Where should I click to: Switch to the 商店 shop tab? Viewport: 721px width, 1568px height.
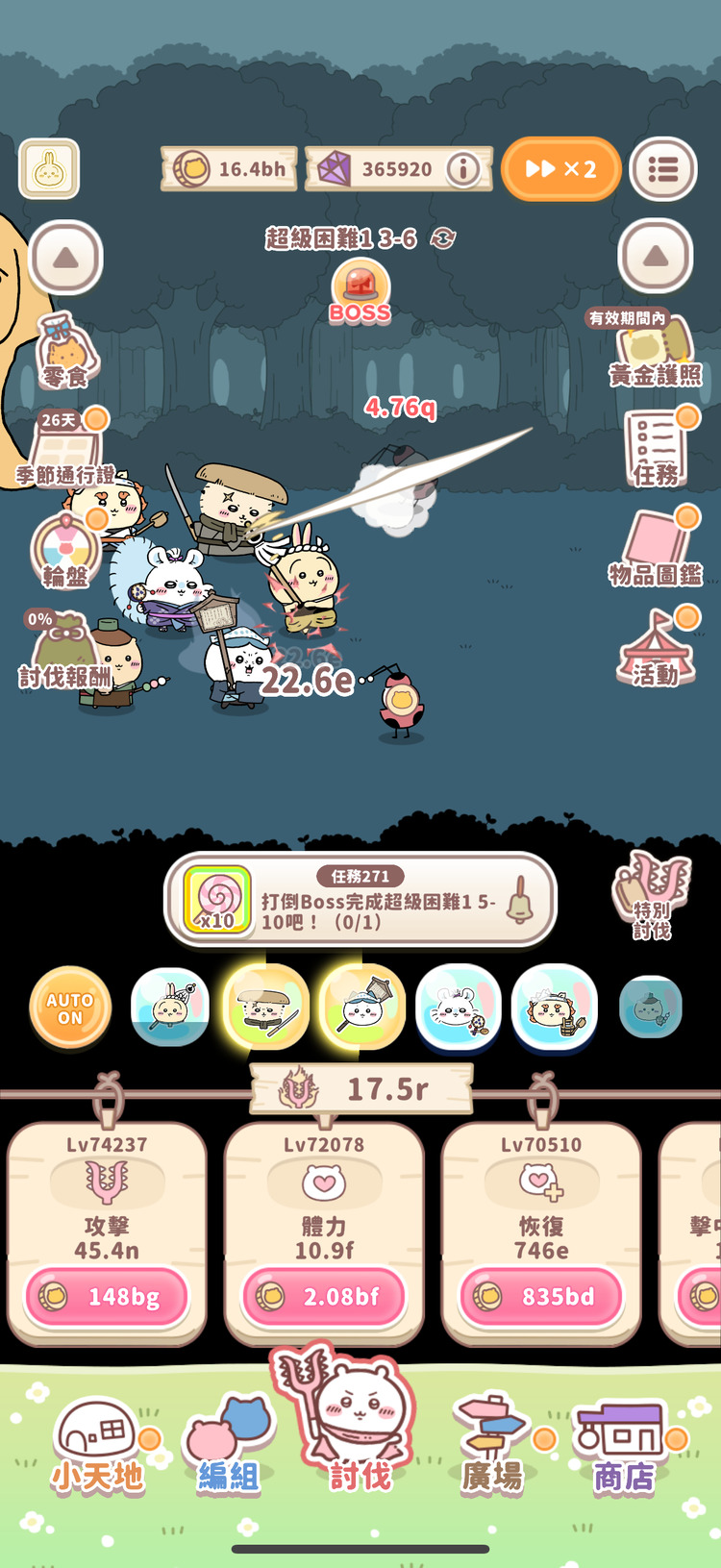click(x=623, y=1444)
